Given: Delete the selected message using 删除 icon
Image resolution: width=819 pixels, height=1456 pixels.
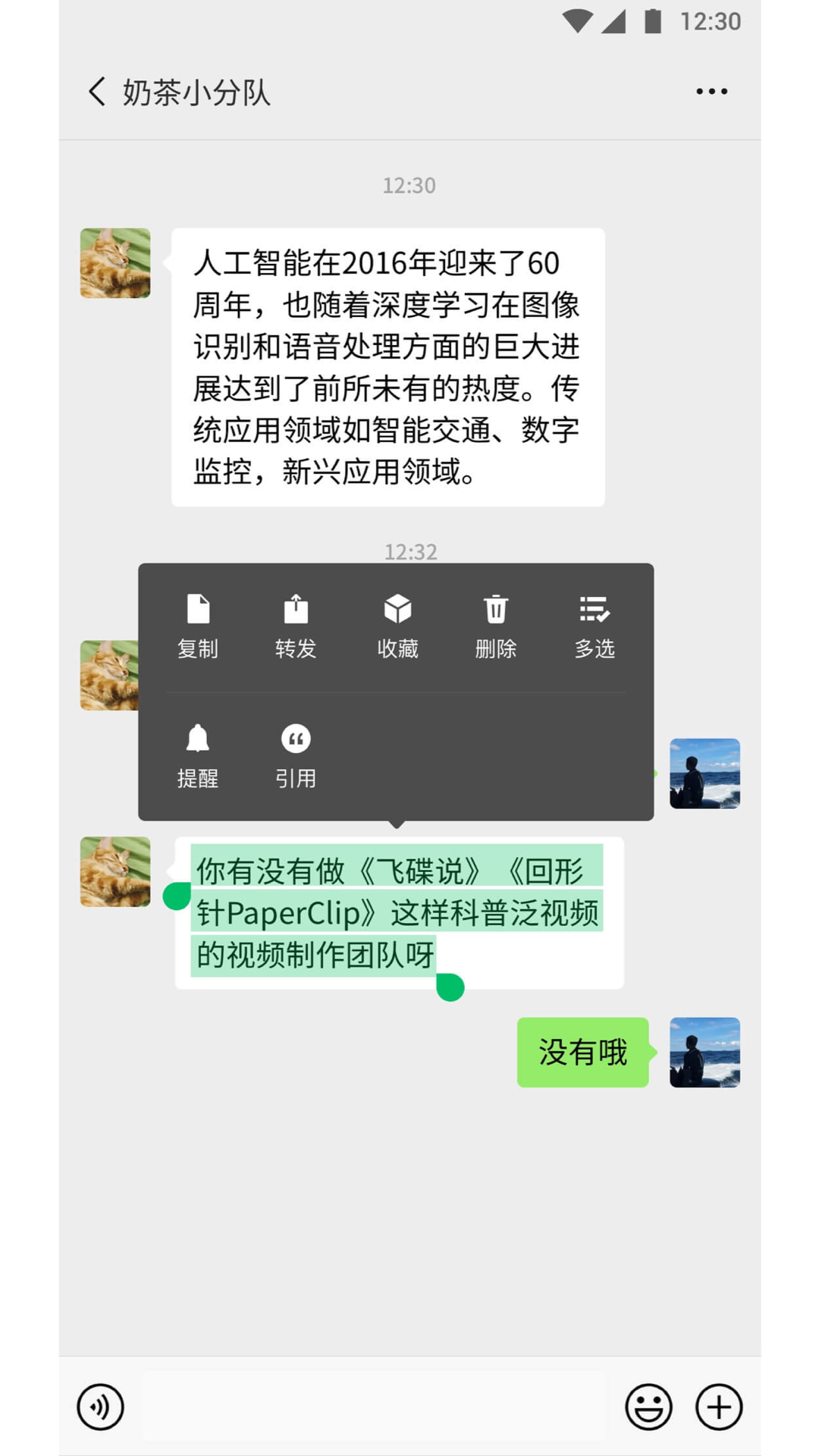Looking at the screenshot, I should click(496, 622).
